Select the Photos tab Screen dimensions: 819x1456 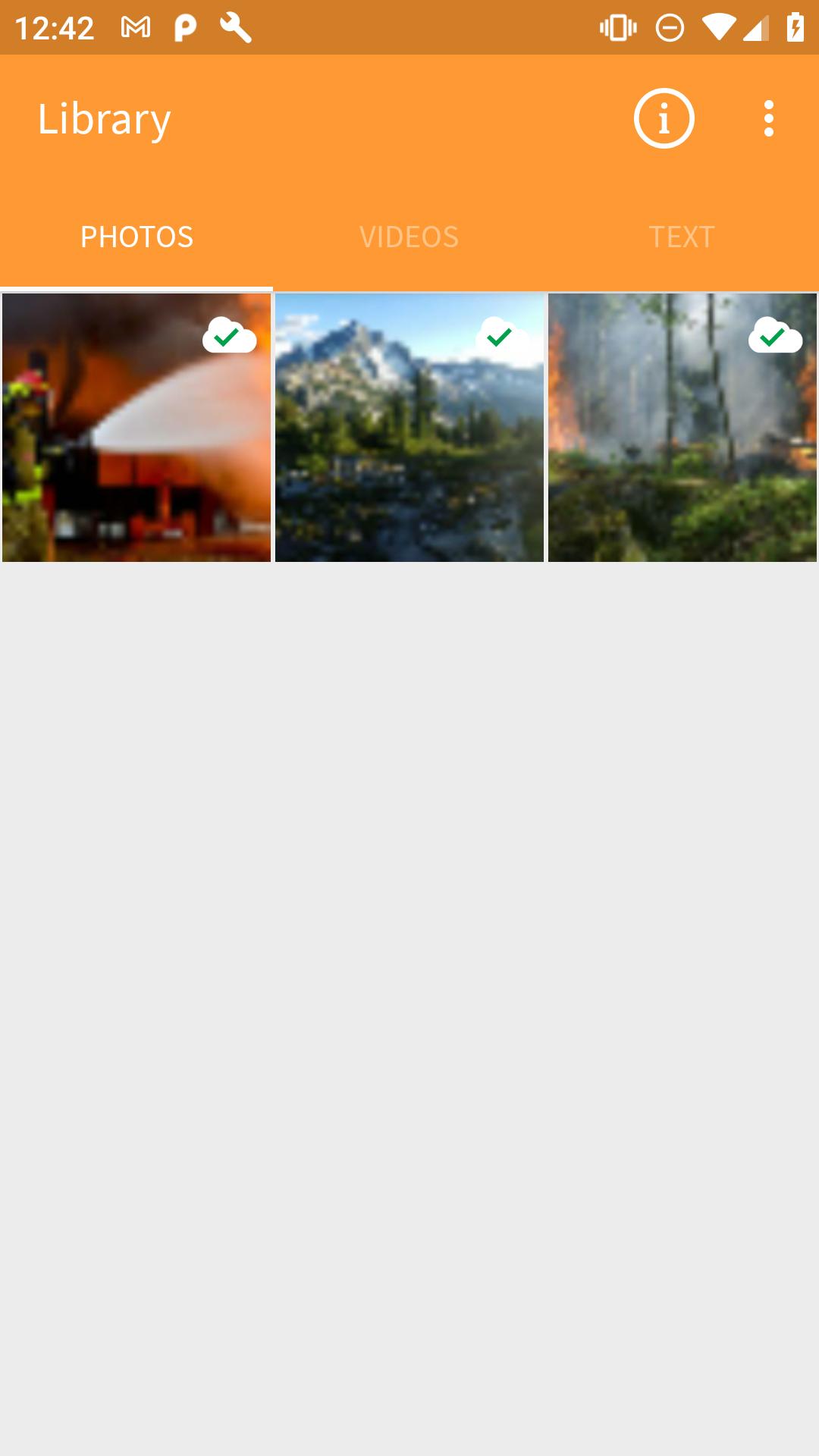pos(136,237)
